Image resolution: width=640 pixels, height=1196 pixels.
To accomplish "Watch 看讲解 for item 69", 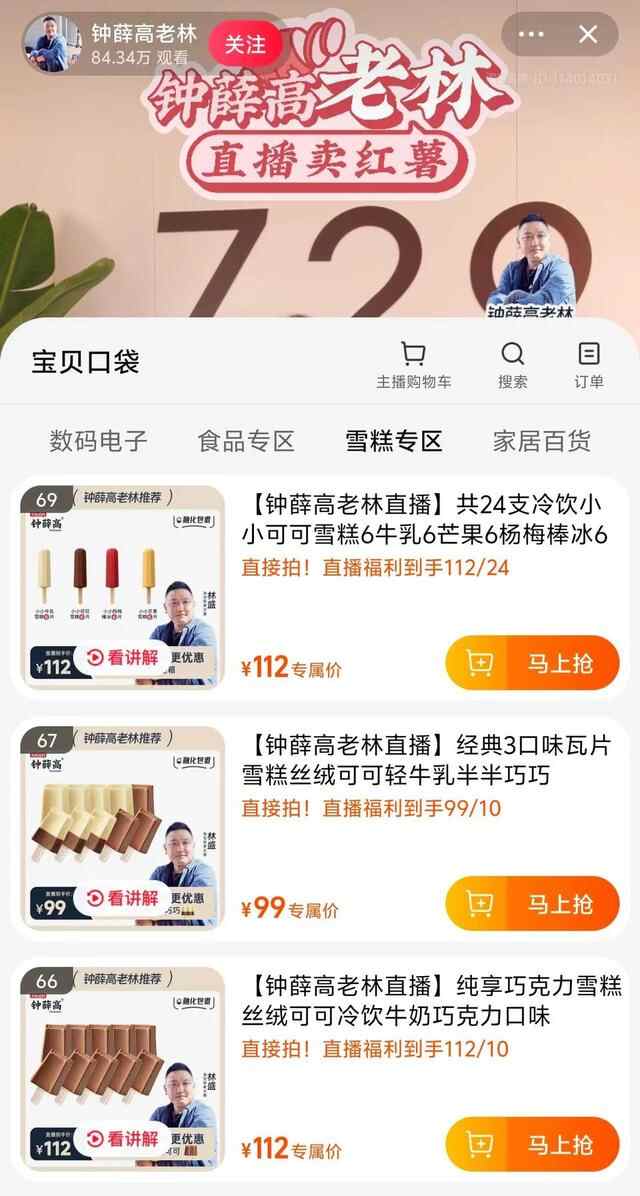I will tap(123, 658).
